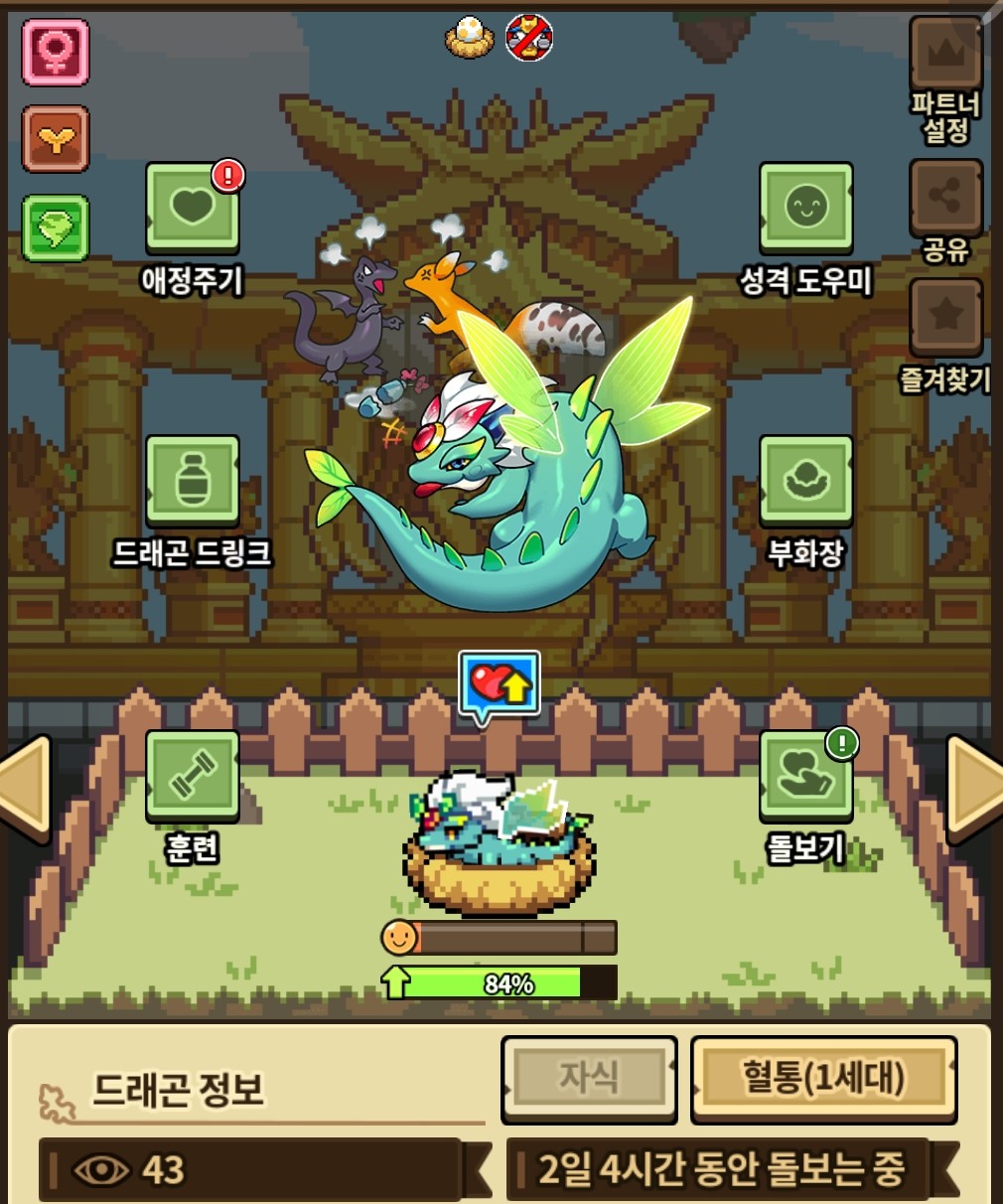Tap the pink female gender icon
The height and width of the screenshot is (1204, 1003).
click(x=56, y=51)
